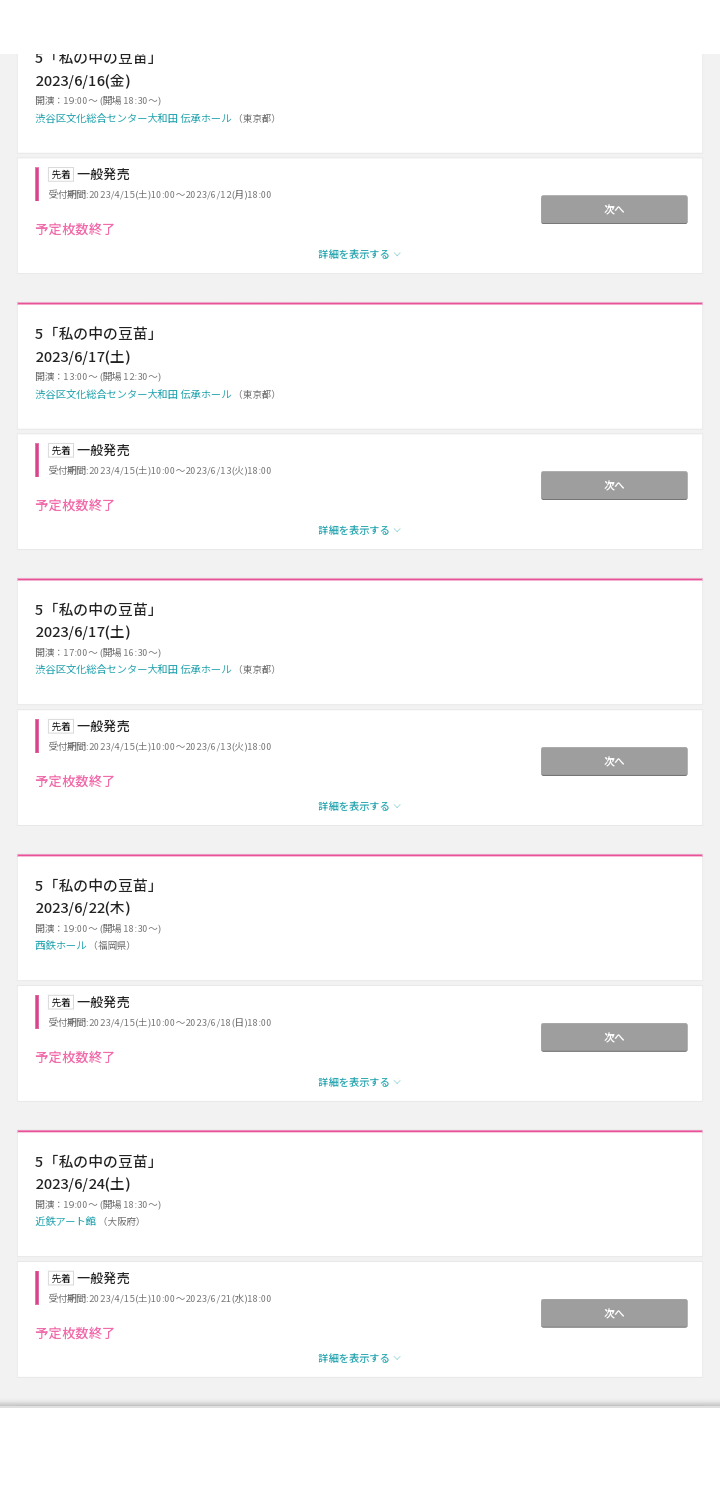Tap 次へ for the 2023/6/22 show
This screenshot has height=1496, width=720.
(614, 1037)
